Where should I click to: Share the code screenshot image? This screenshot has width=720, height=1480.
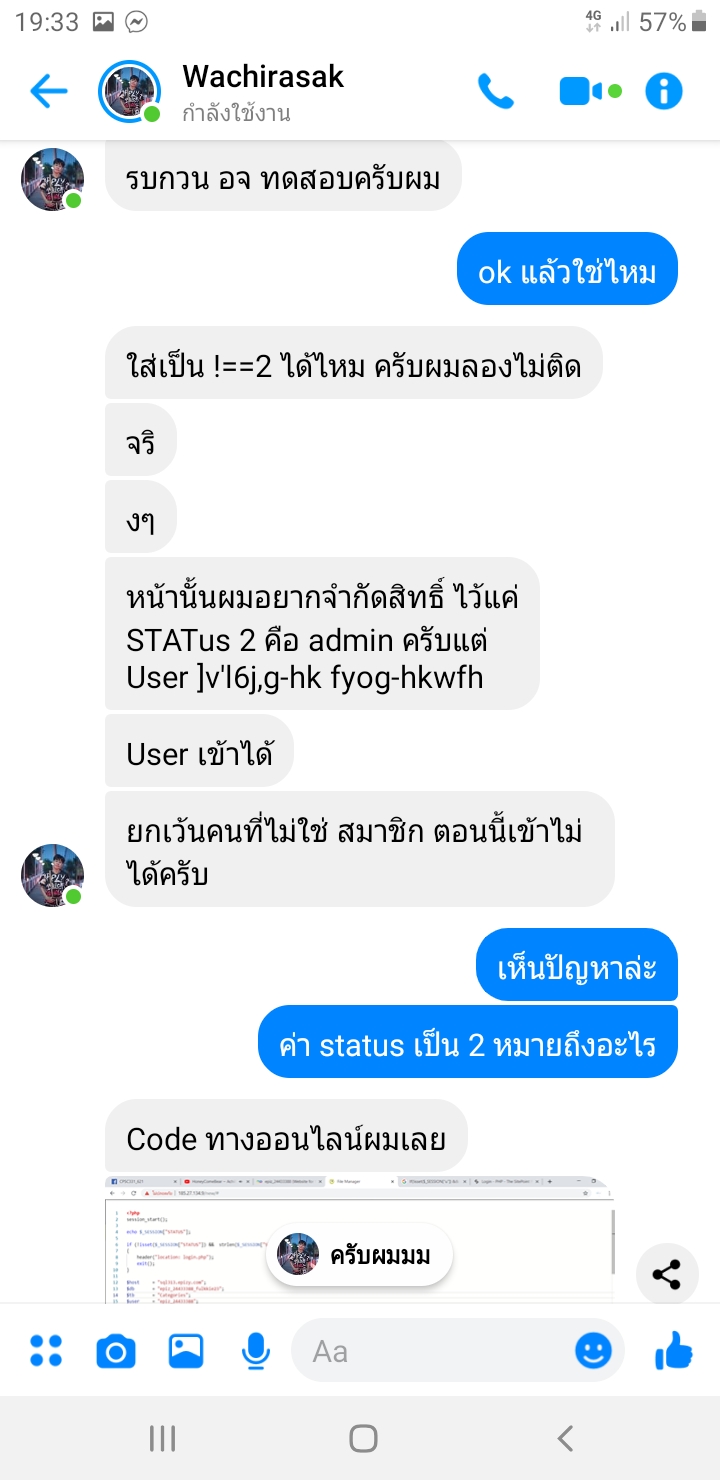[666, 1274]
